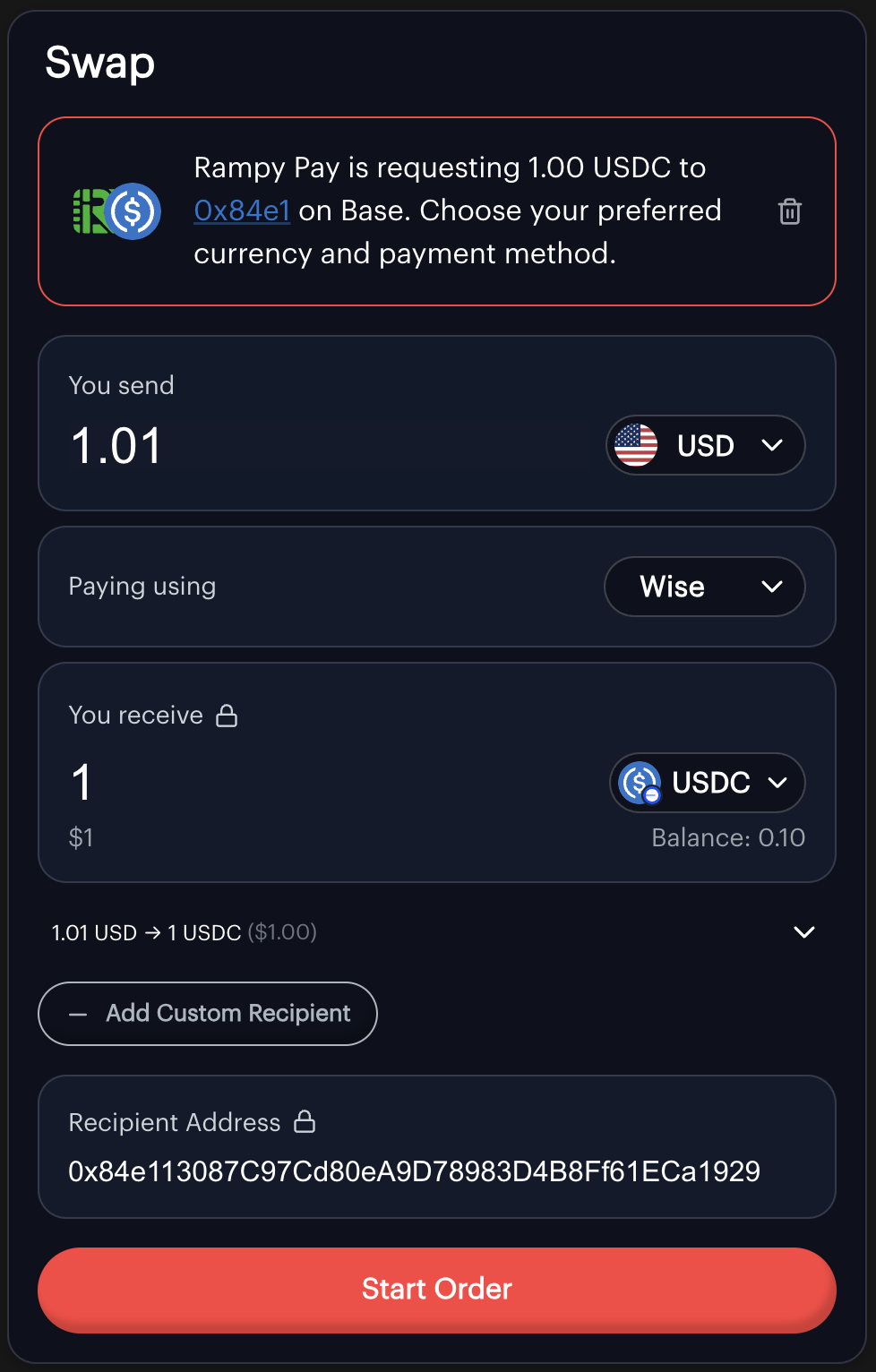This screenshot has height=1372, width=876.
Task: Delete the payment request via trash icon
Action: point(789,211)
